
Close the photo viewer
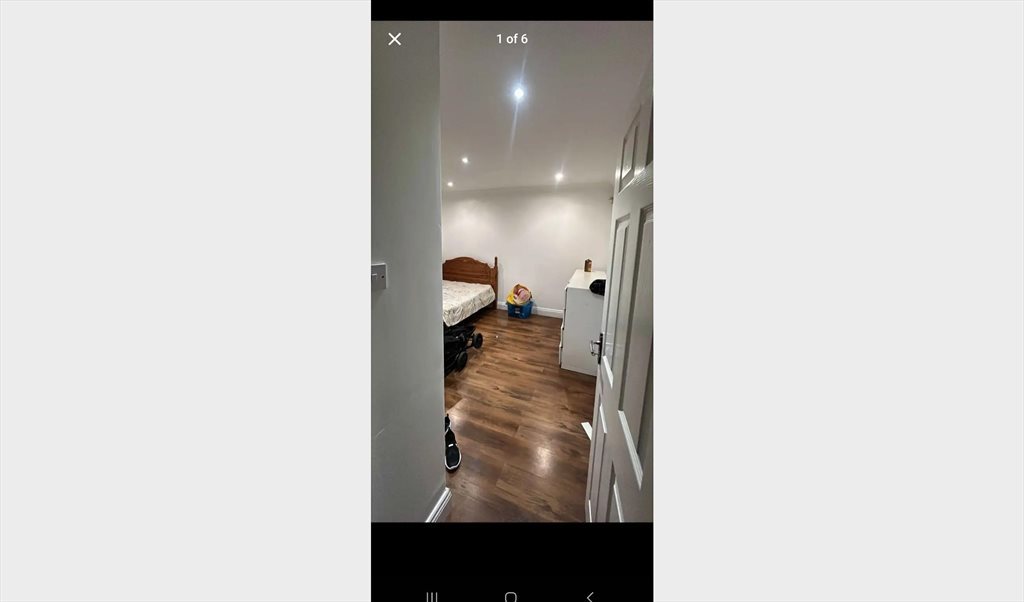(395, 39)
